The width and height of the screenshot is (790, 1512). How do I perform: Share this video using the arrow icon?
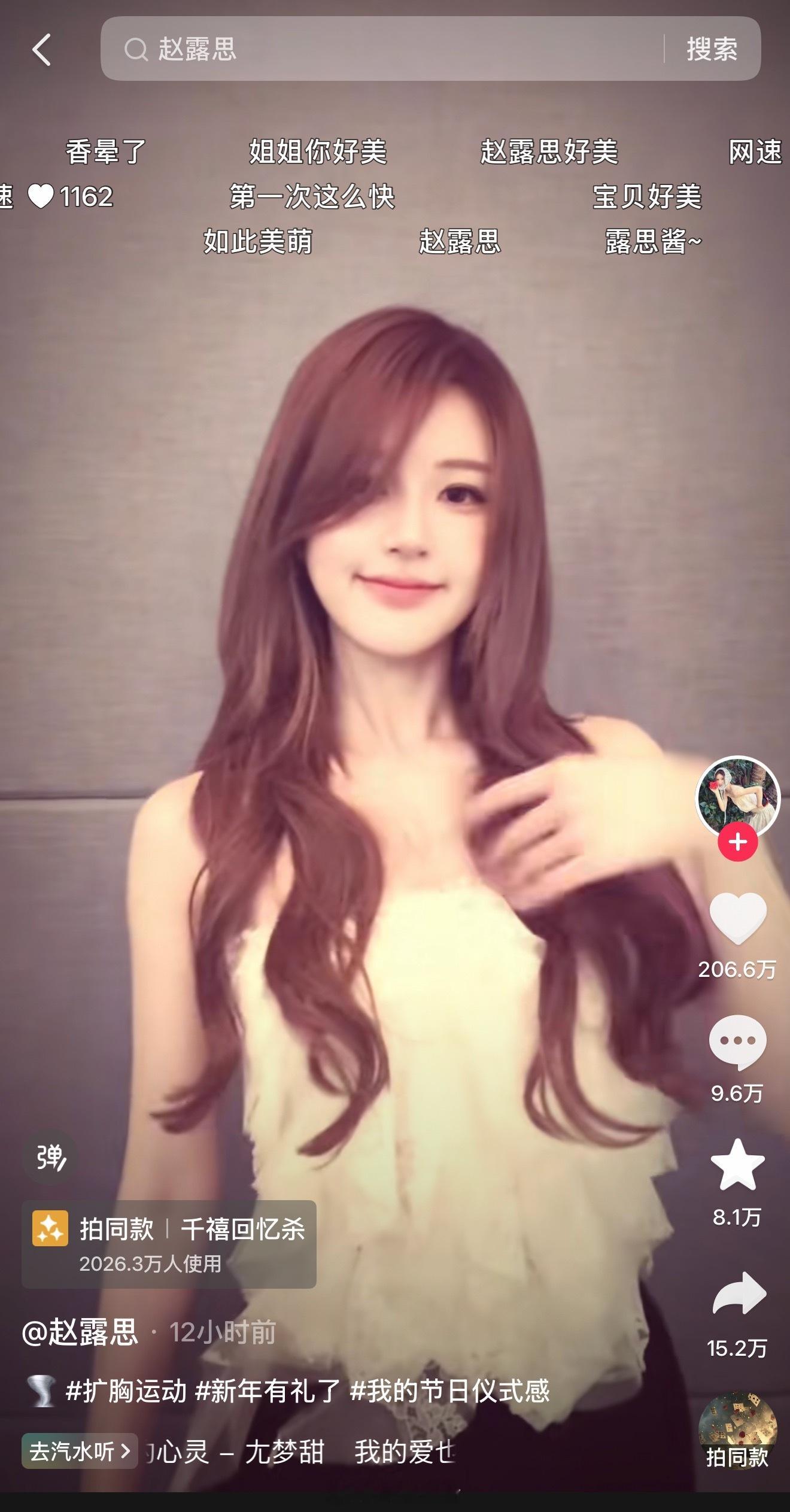click(x=739, y=1294)
